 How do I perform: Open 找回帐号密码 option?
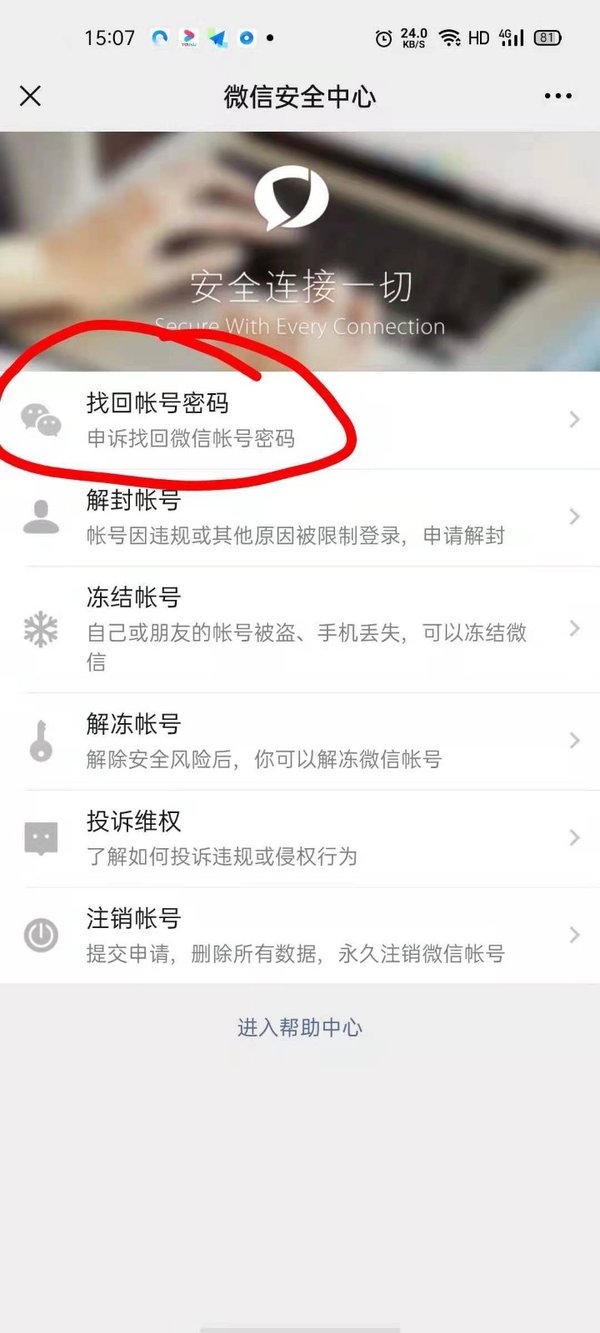click(x=300, y=420)
